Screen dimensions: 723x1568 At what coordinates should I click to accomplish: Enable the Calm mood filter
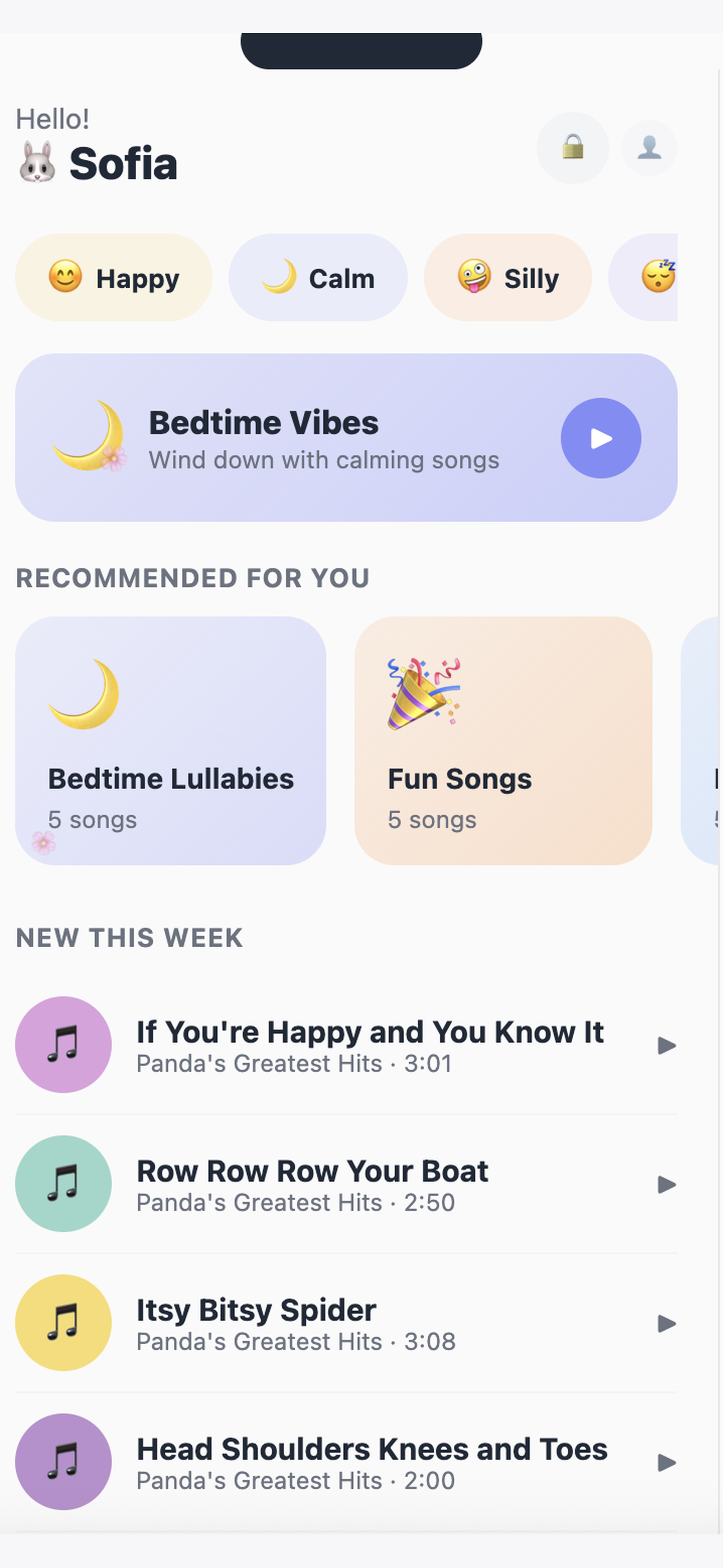(x=318, y=278)
